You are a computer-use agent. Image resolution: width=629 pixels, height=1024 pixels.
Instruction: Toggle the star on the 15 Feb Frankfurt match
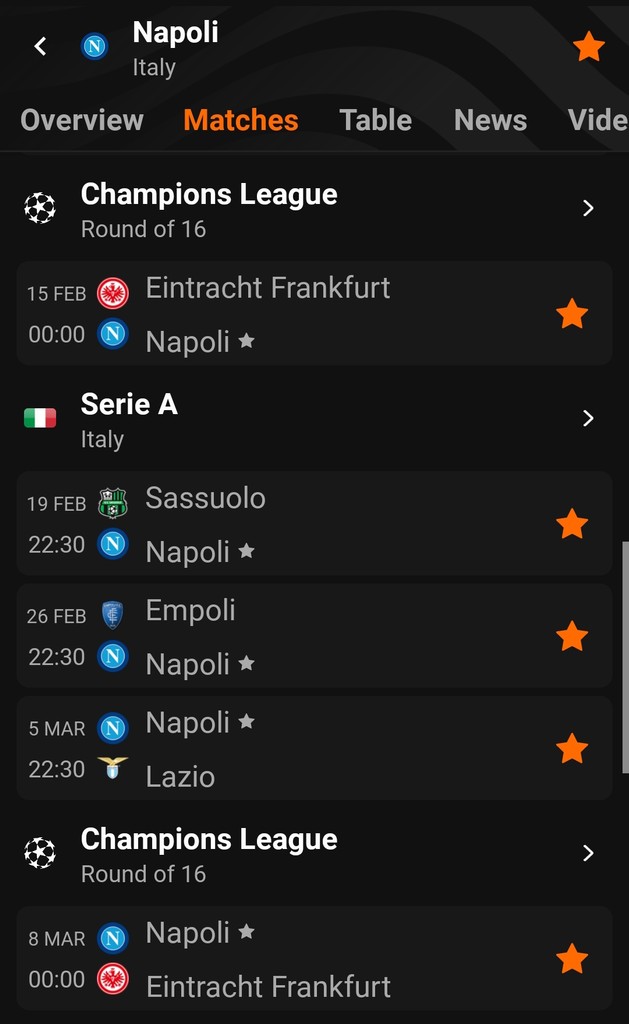(572, 313)
